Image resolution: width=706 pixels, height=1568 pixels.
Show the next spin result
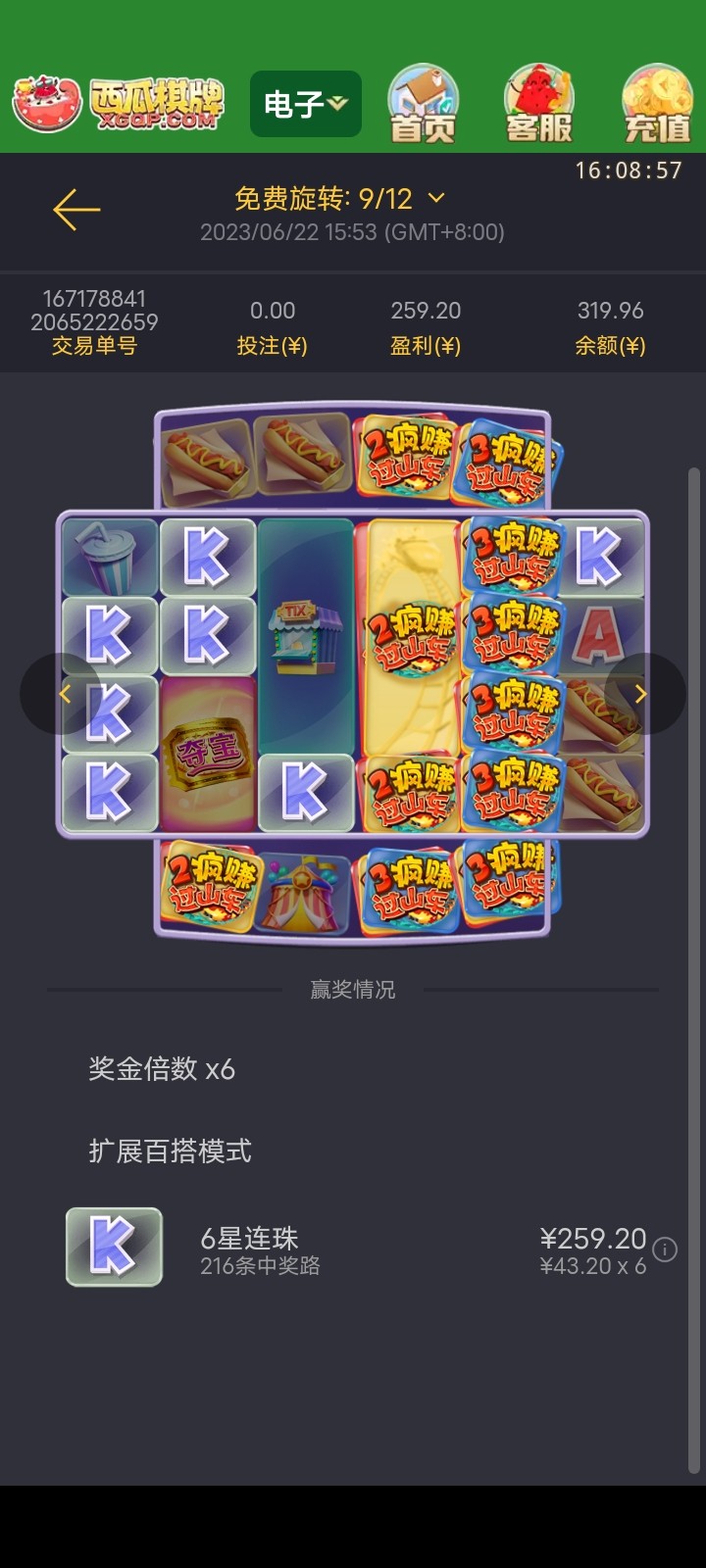641,694
